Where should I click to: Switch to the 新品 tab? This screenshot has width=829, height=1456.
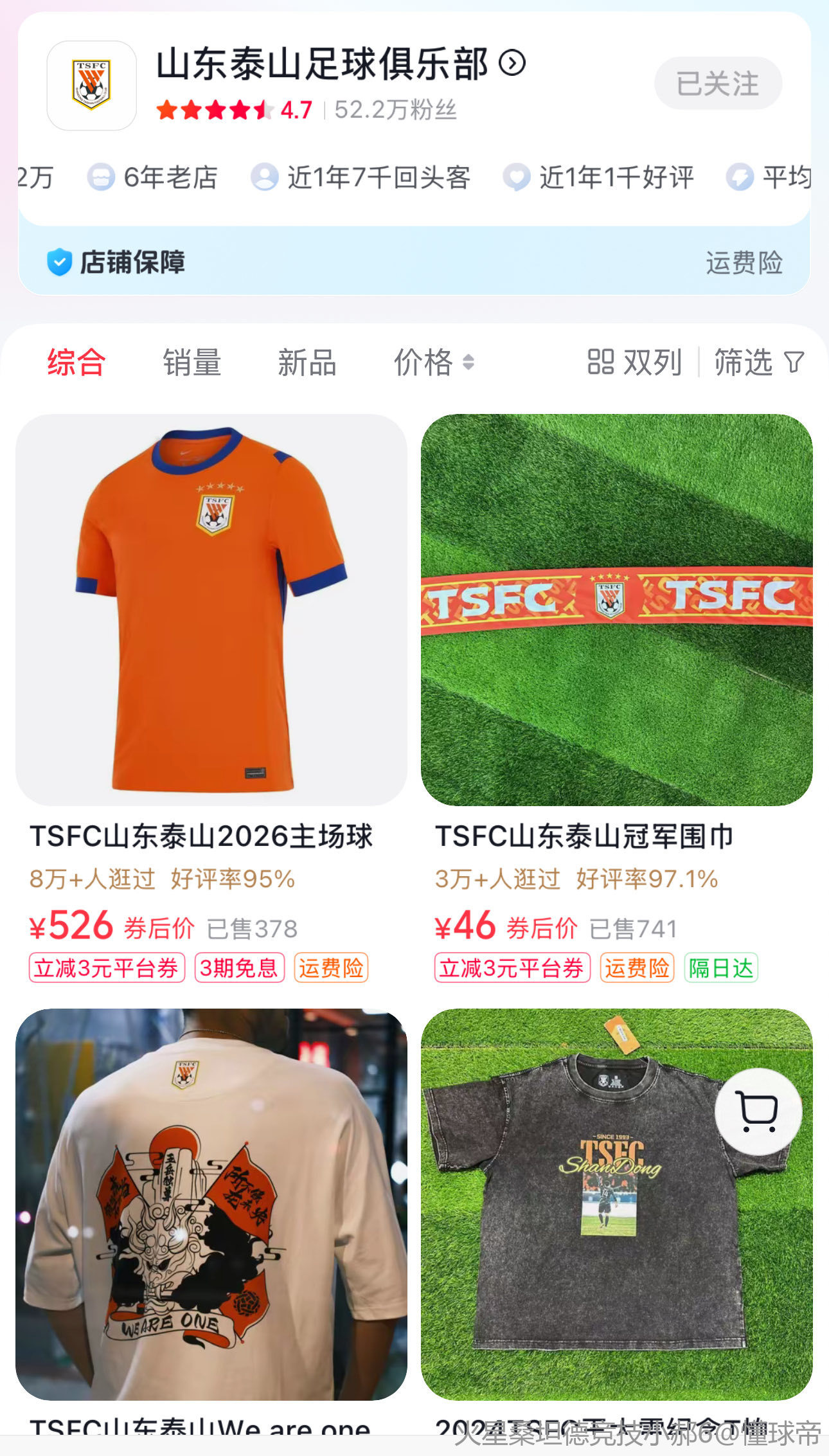(x=307, y=362)
